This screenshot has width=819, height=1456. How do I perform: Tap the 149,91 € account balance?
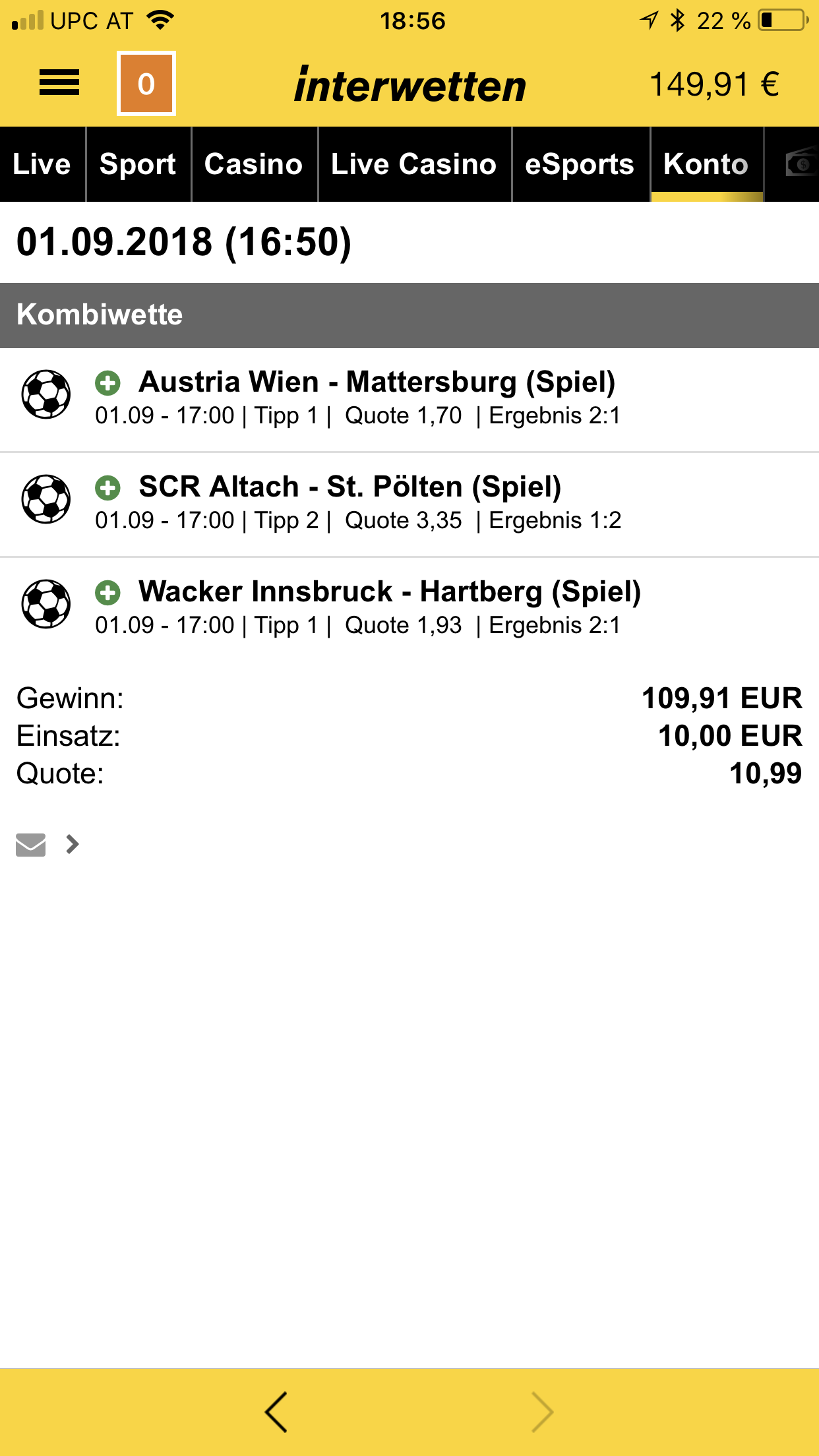tap(714, 84)
